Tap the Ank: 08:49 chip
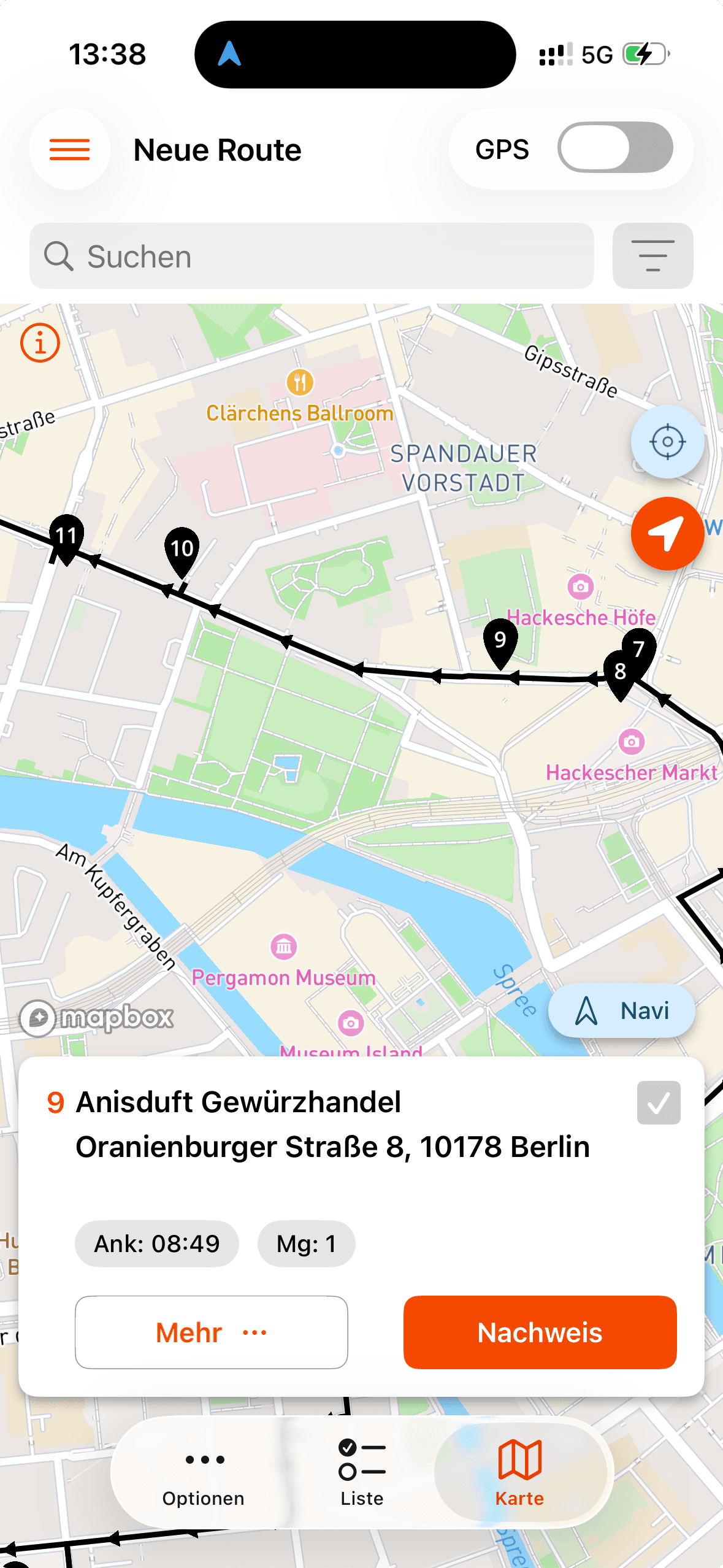This screenshot has width=723, height=1568. coord(156,1243)
